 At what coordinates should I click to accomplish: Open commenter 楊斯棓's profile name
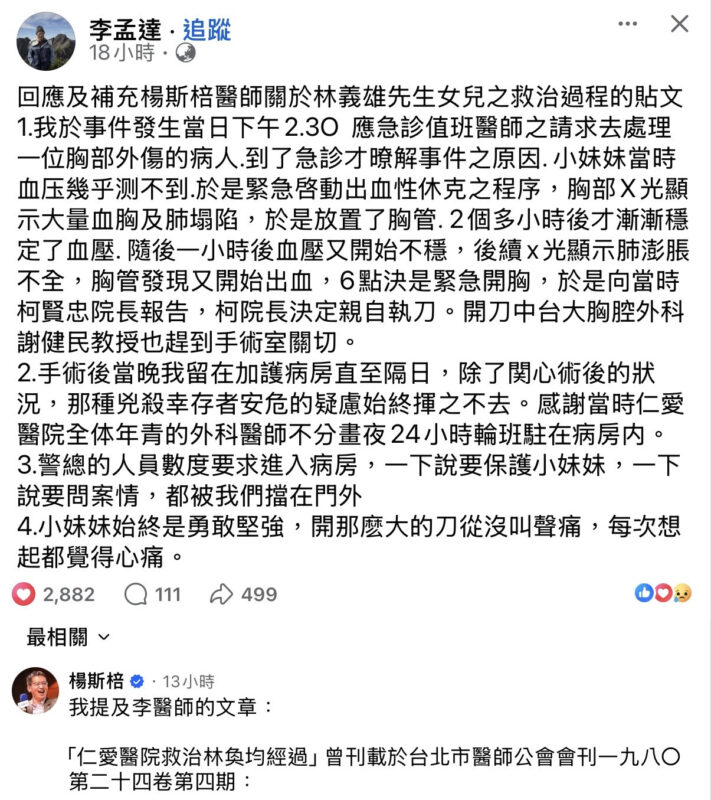click(96, 681)
